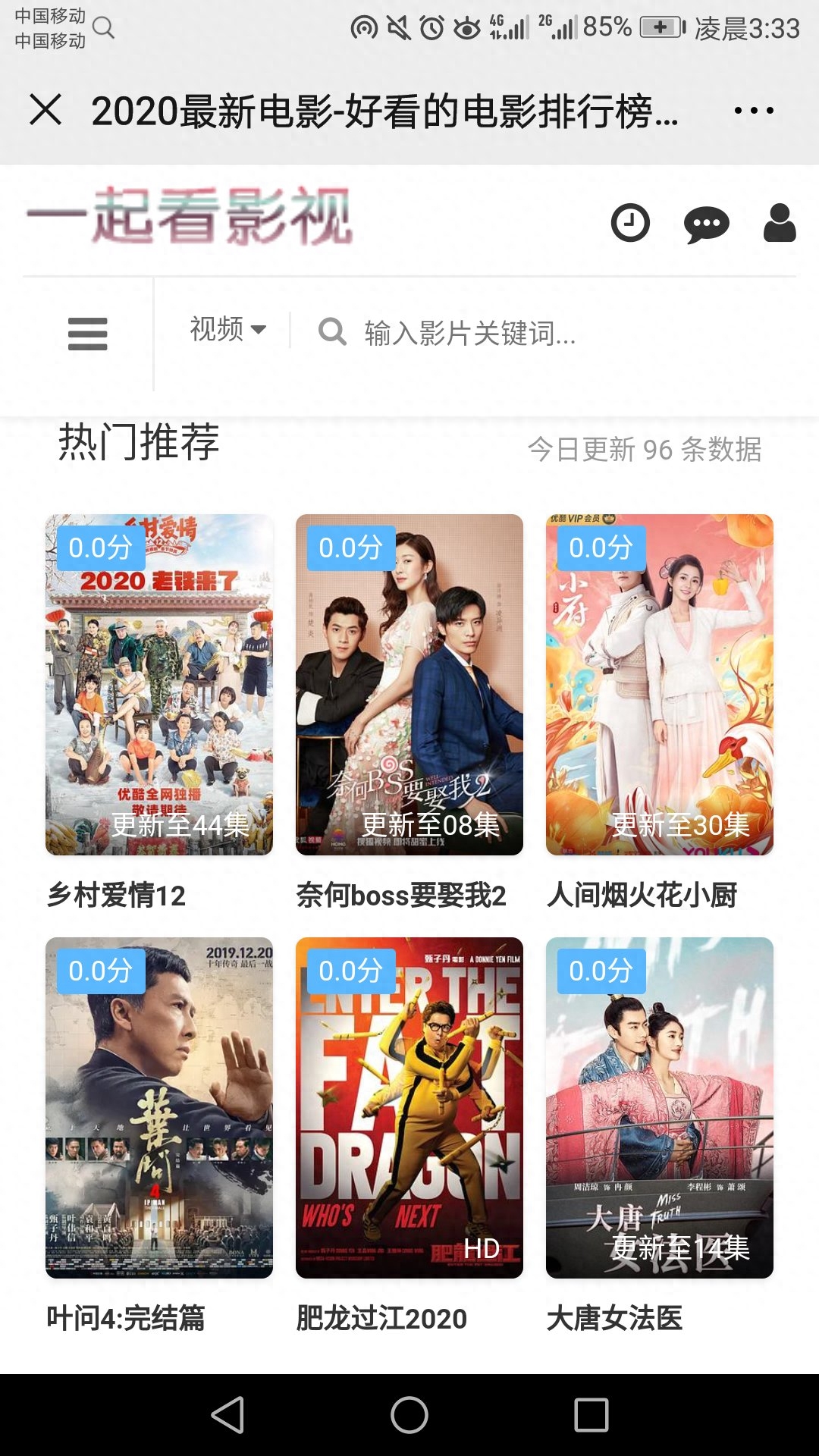This screenshot has width=819, height=1456.
Task: Close the web page with the X
Action: pyautogui.click(x=45, y=110)
